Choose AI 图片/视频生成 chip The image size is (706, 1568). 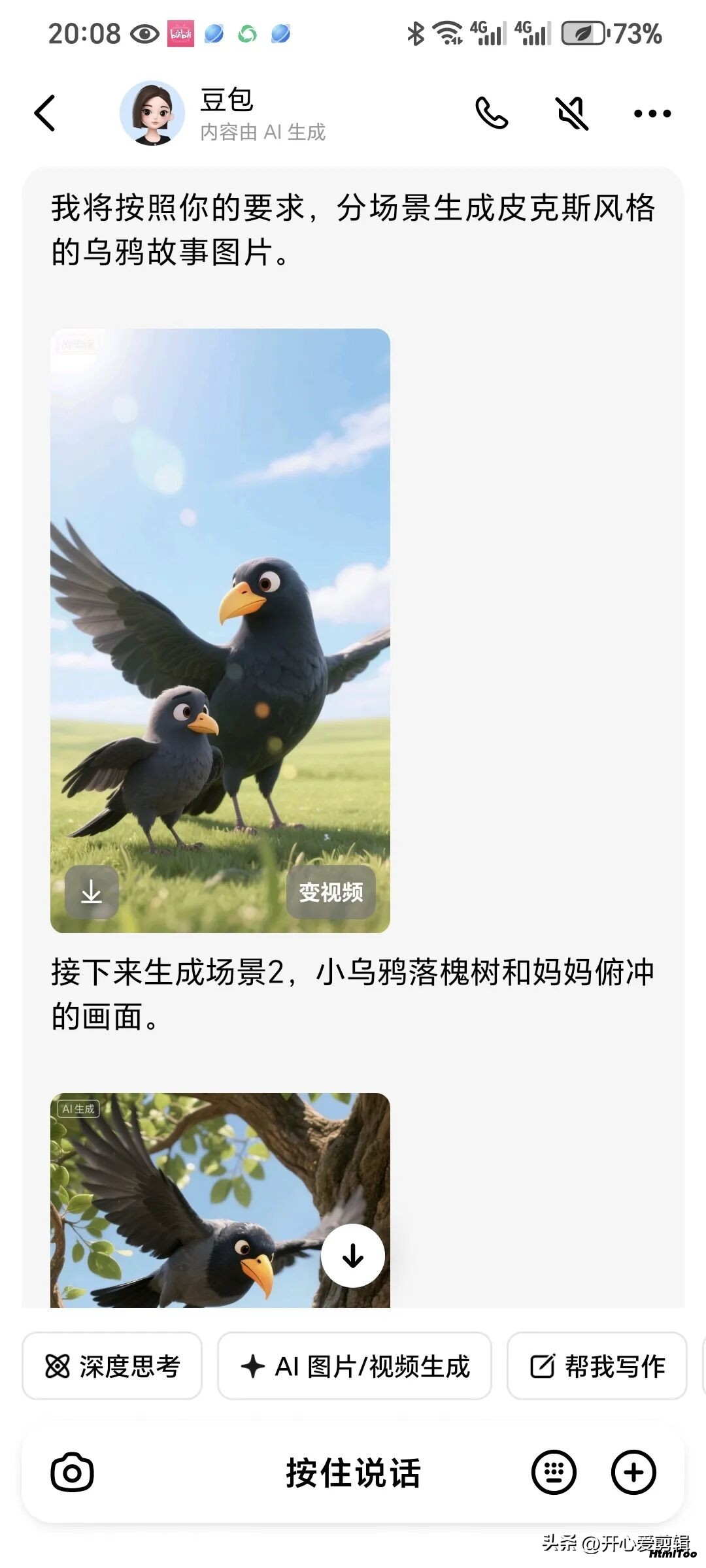pos(354,1366)
